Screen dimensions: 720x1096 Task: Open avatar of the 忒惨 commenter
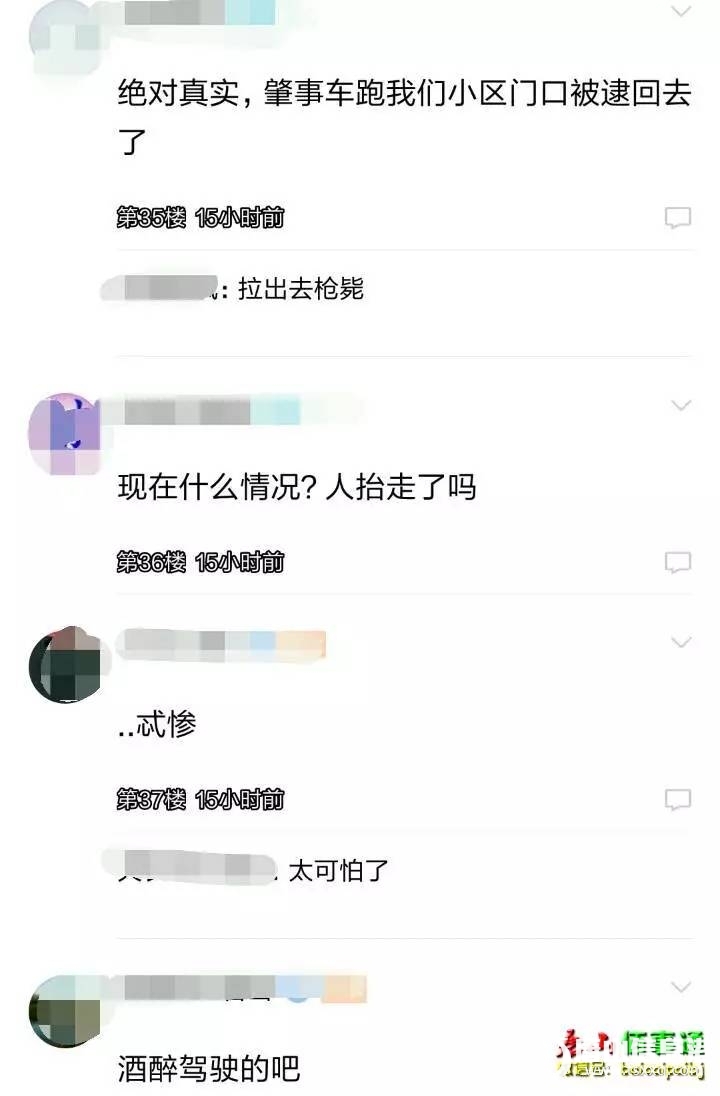(62, 667)
